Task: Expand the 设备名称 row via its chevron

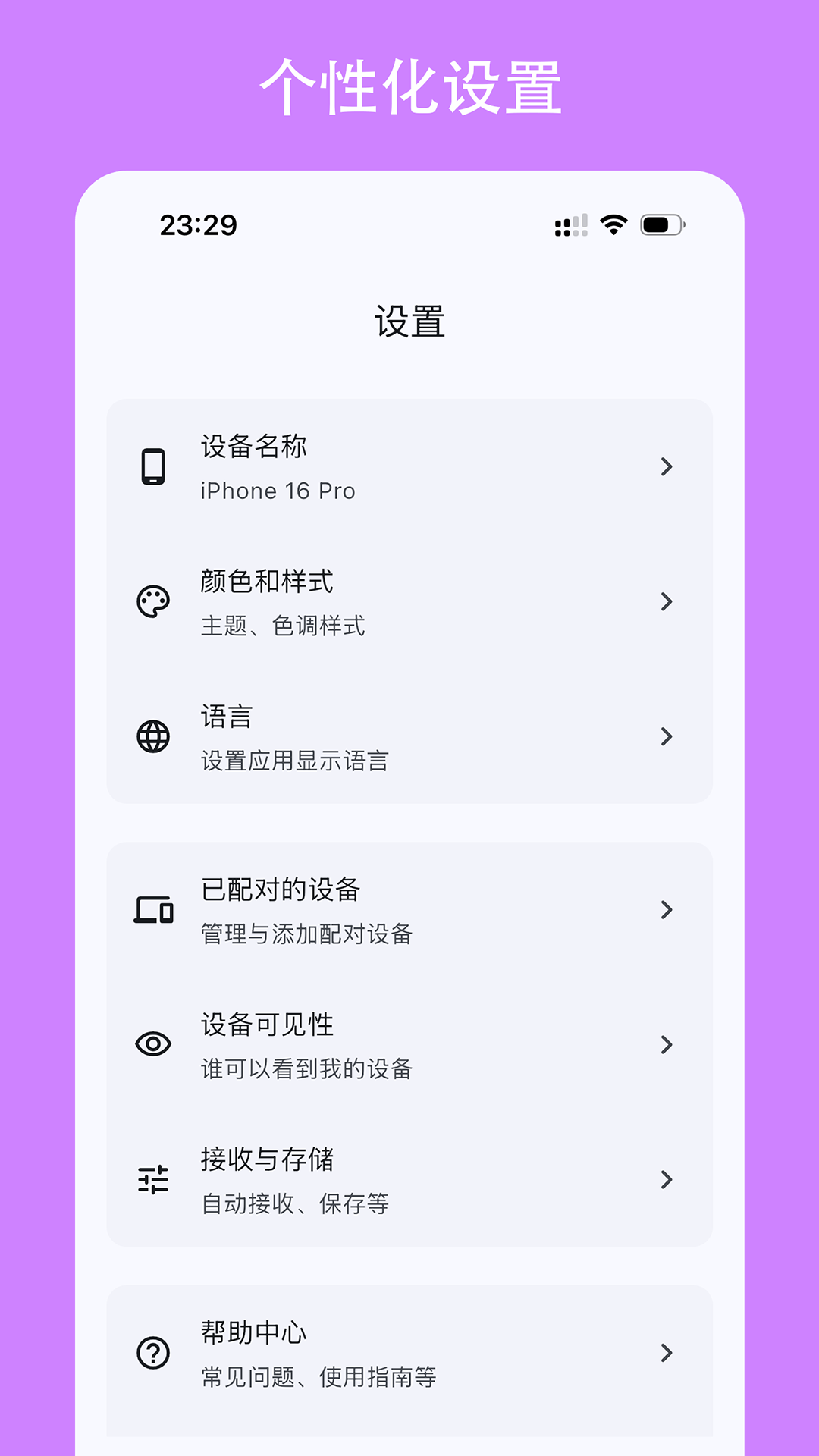Action: tap(667, 467)
